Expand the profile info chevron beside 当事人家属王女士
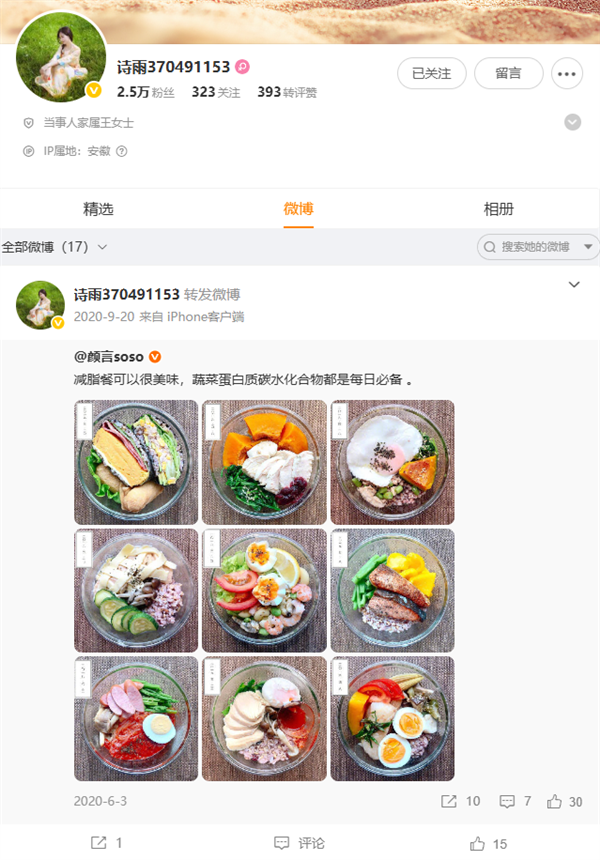 (x=572, y=122)
